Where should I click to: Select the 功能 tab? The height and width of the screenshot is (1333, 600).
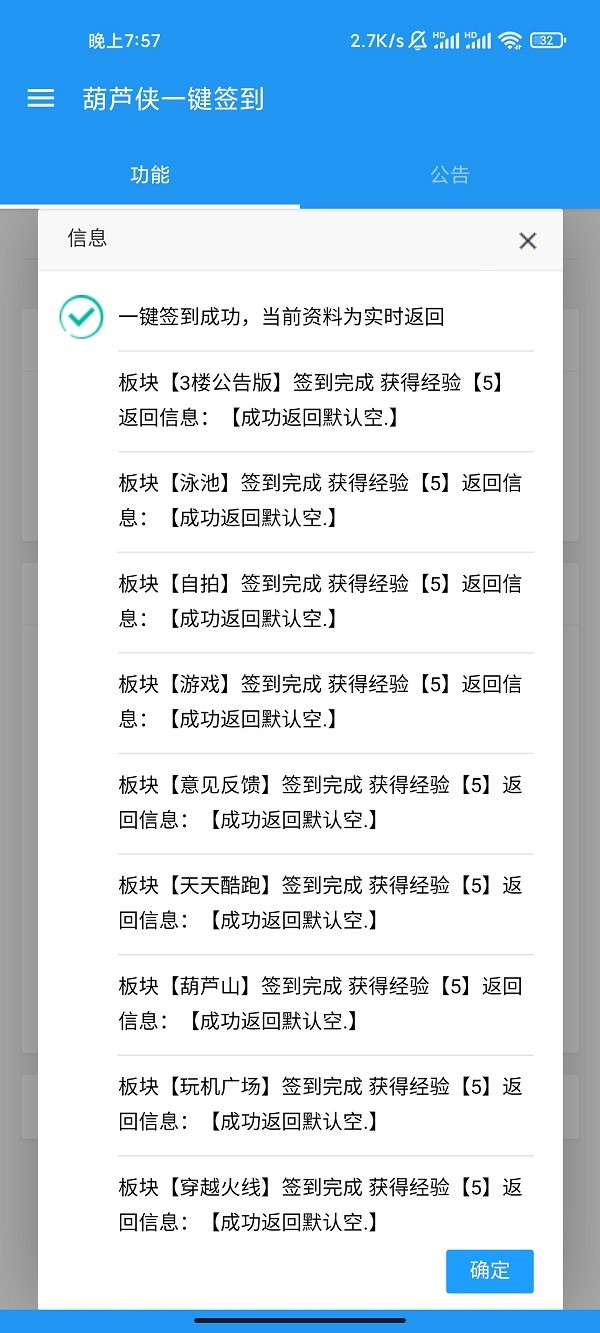pyautogui.click(x=150, y=175)
